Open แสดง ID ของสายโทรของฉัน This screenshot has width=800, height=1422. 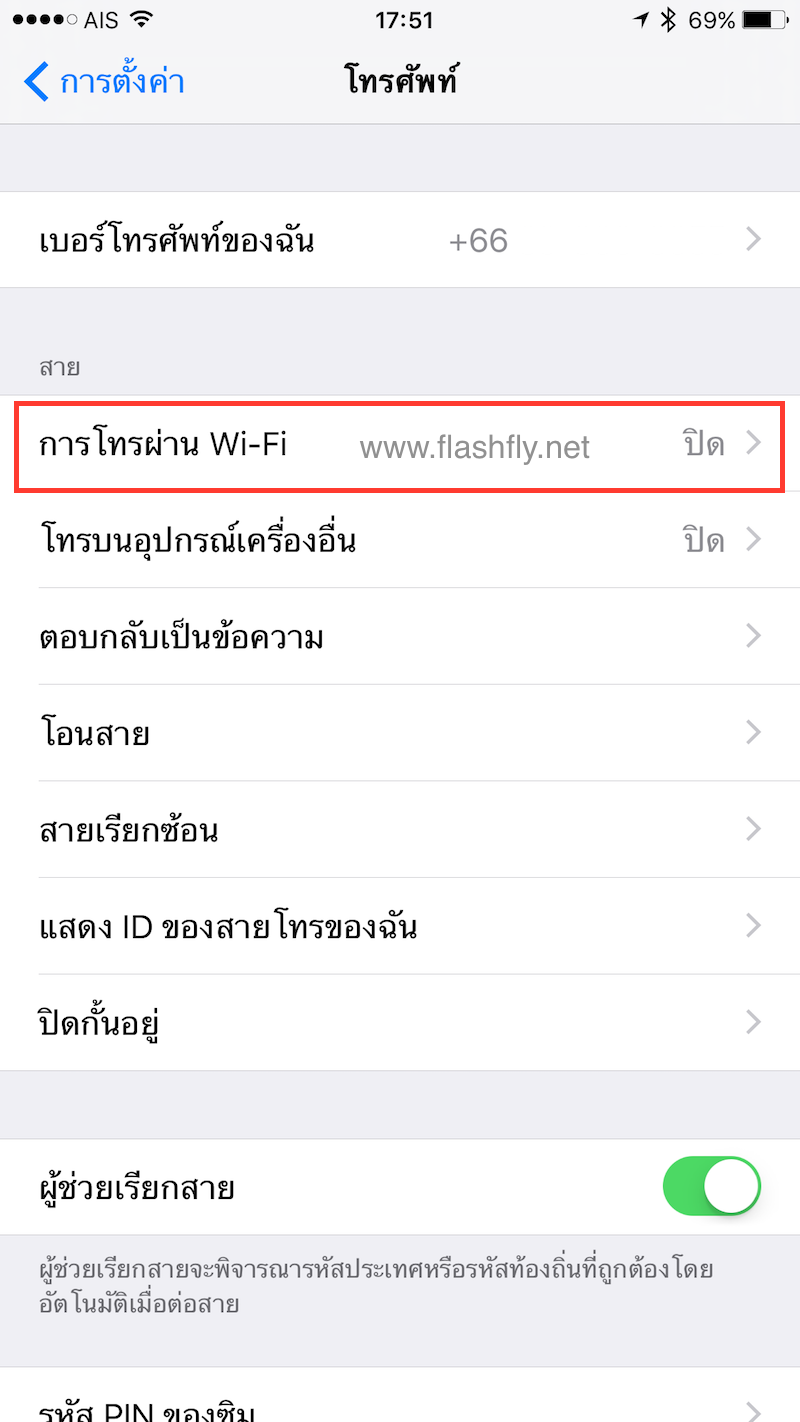[x=400, y=927]
